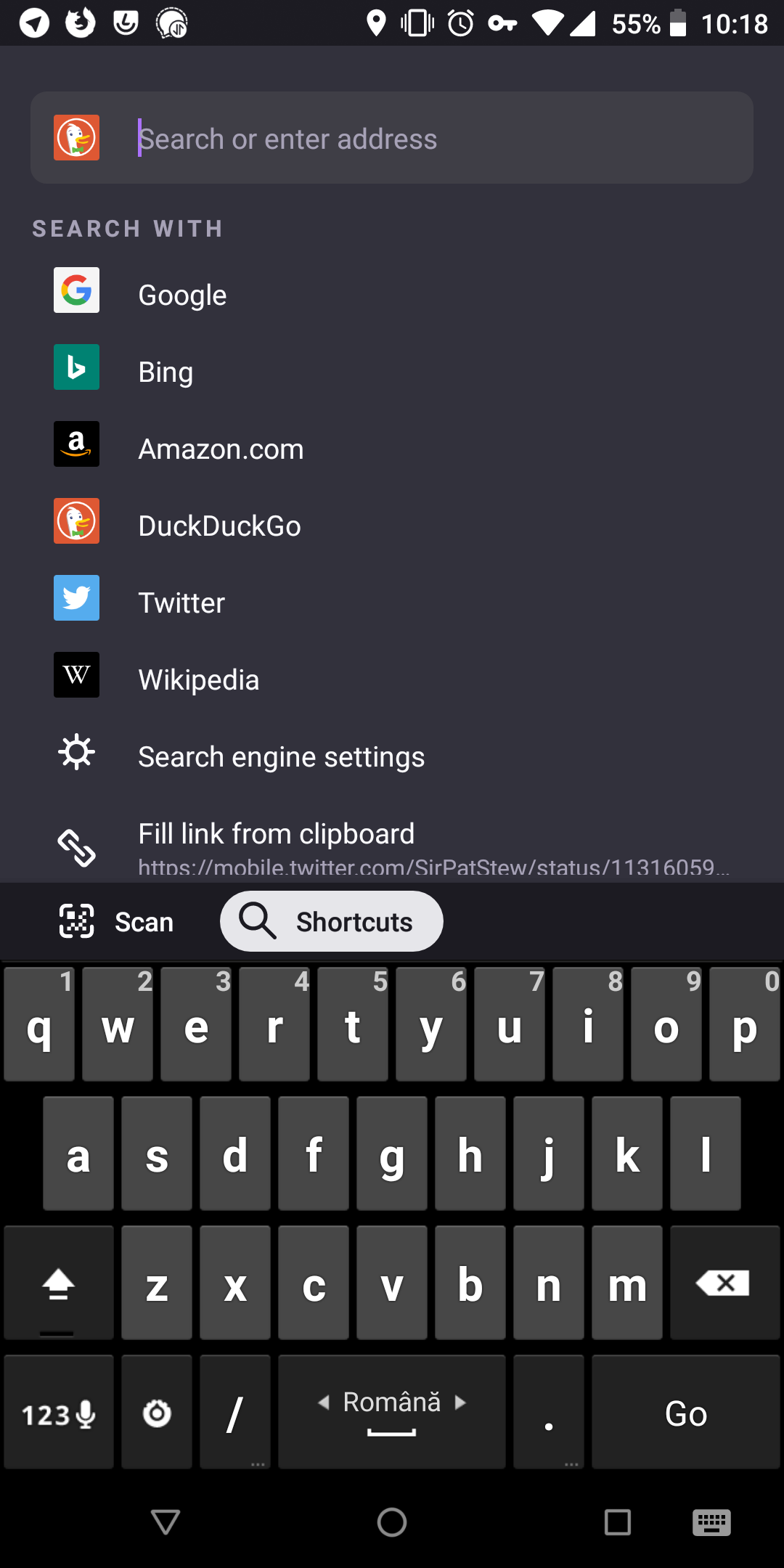The width and height of the screenshot is (784, 1568).
Task: Open the QR code Scan tool
Action: [x=116, y=921]
